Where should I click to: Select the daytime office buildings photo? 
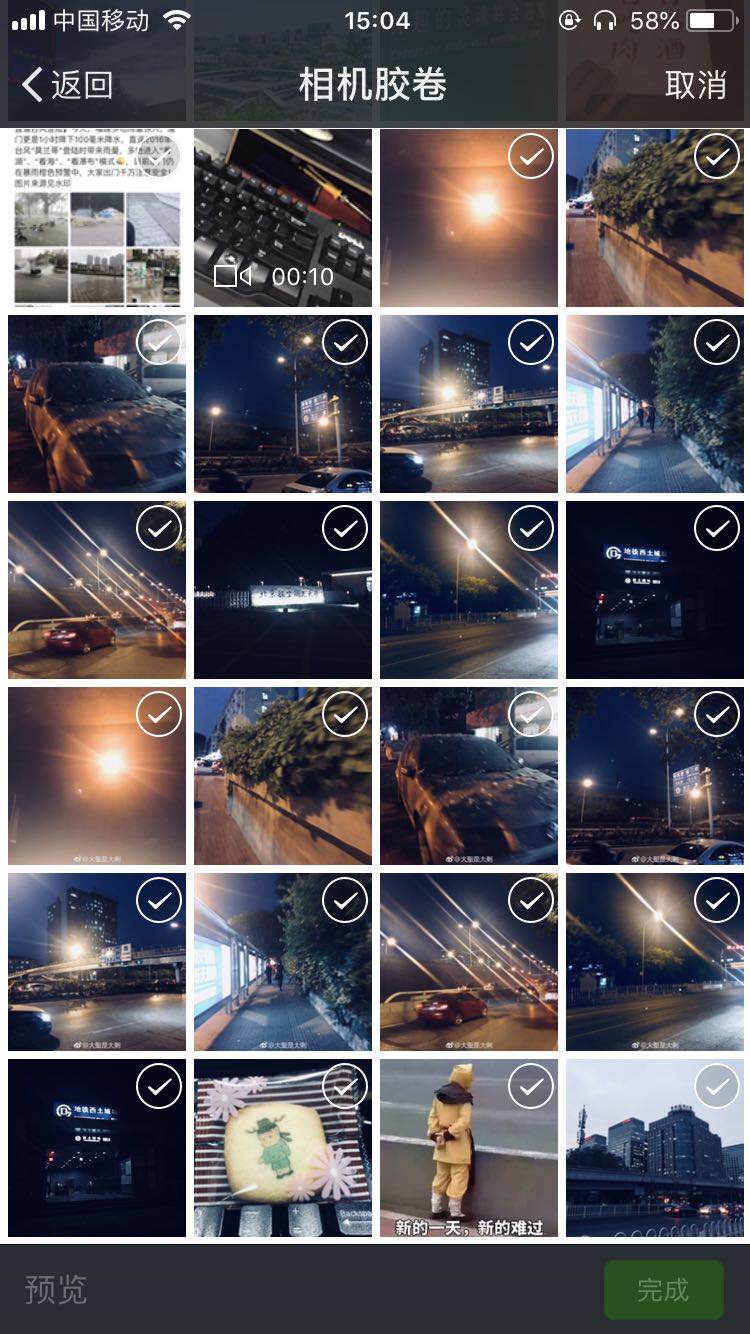655,1148
